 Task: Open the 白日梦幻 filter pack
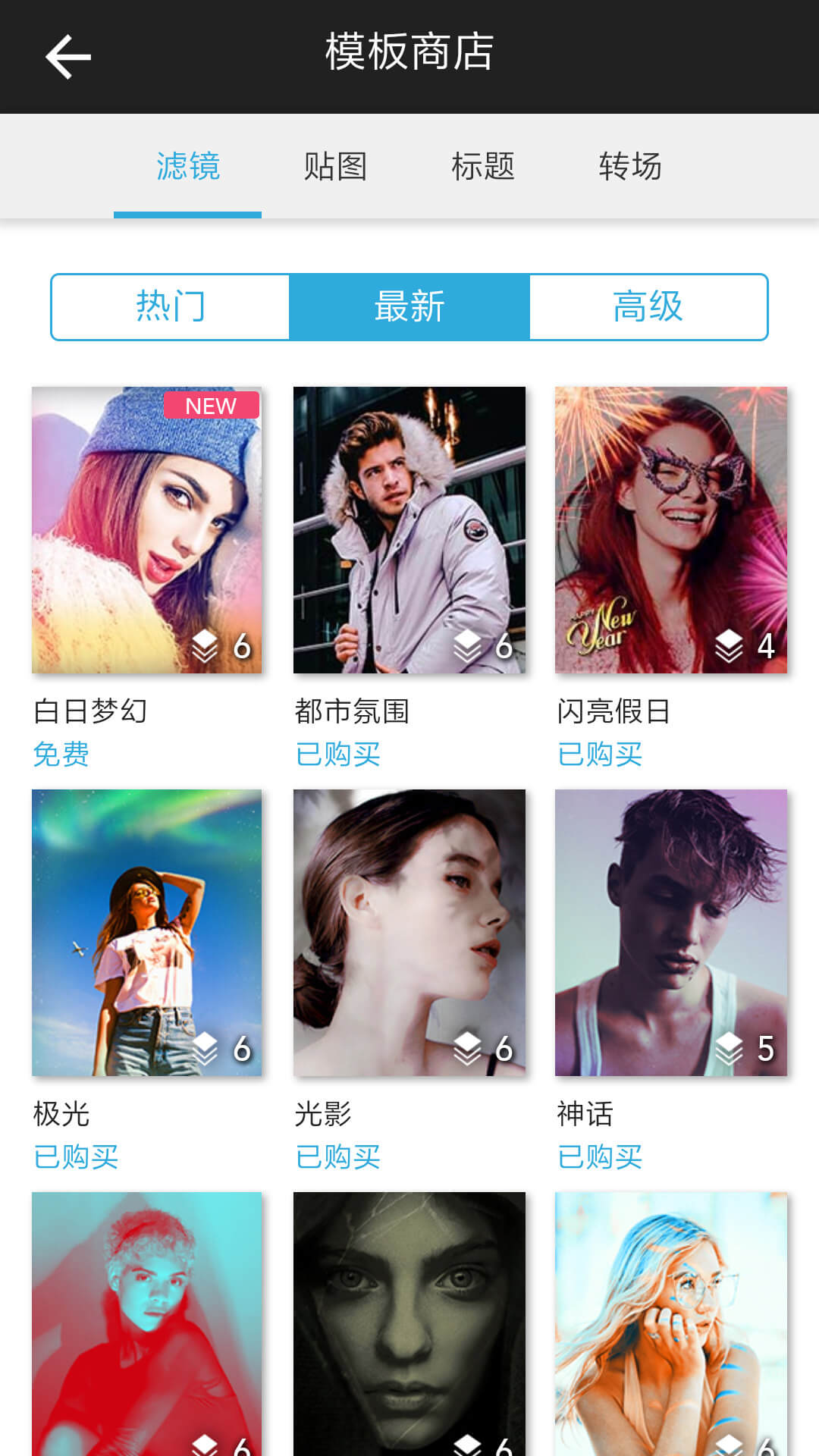click(x=146, y=530)
